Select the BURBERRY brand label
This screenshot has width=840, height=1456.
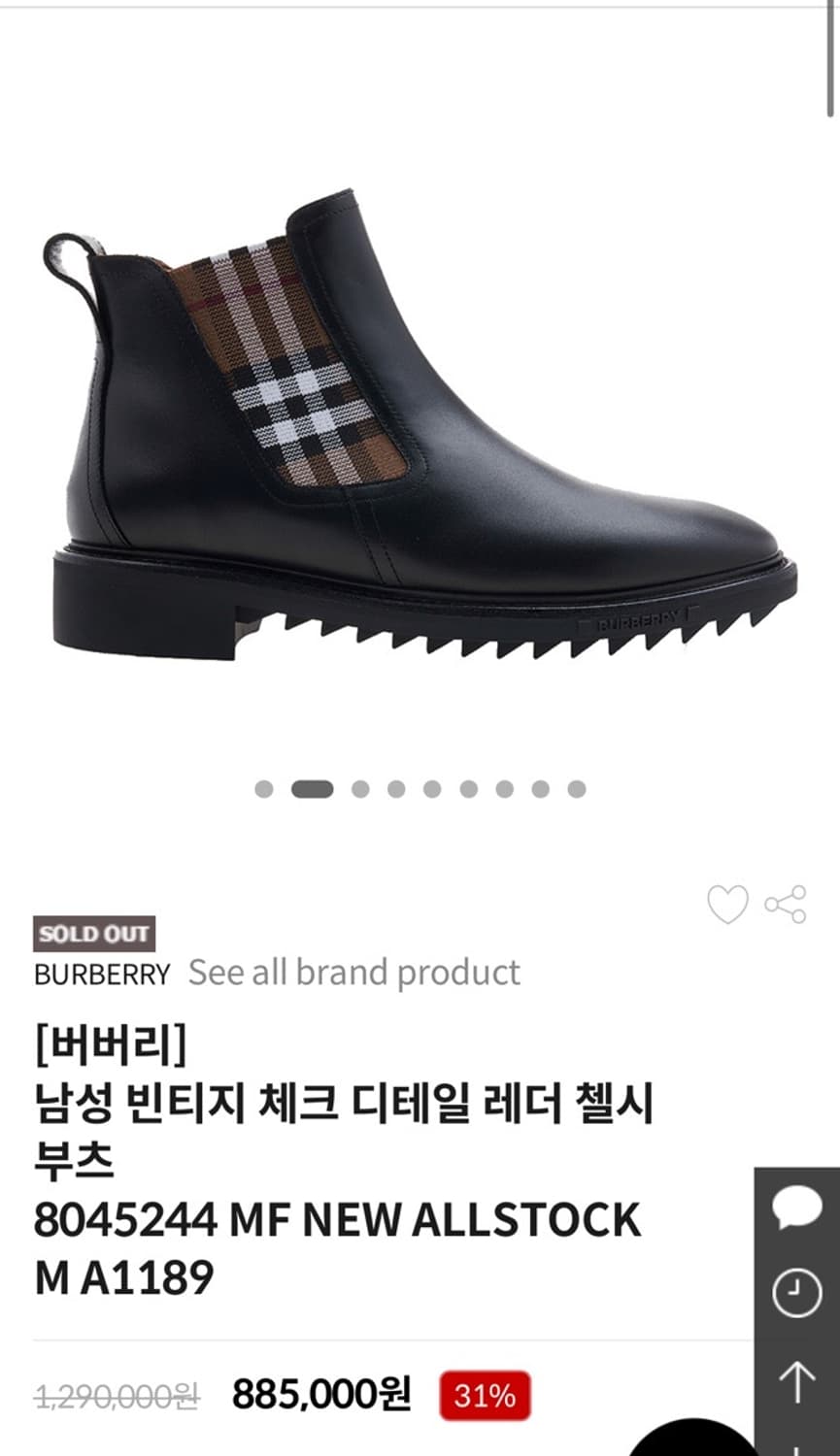coord(103,974)
